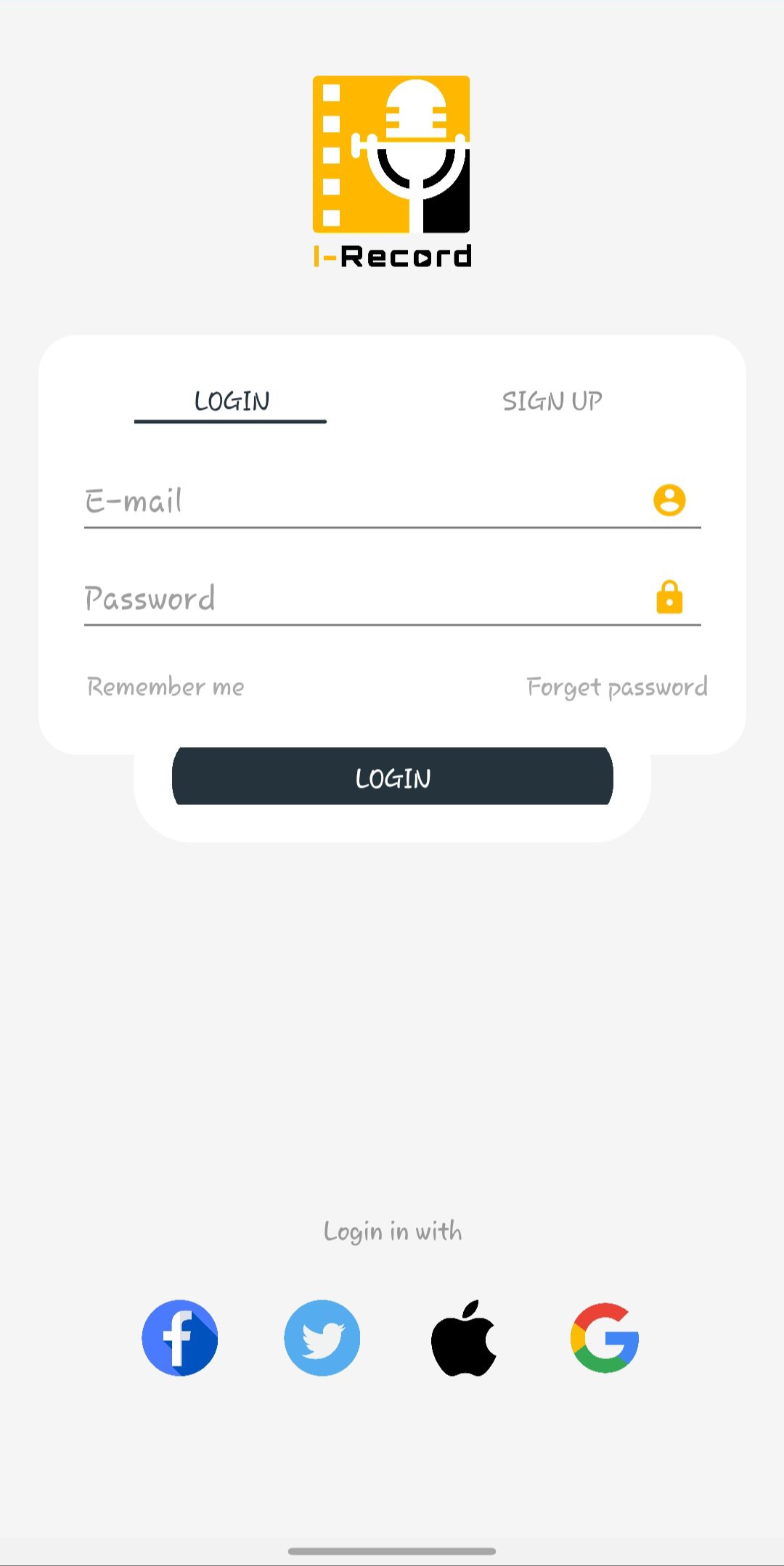Tap the I-Record app logo
The height and width of the screenshot is (1566, 784).
391,154
